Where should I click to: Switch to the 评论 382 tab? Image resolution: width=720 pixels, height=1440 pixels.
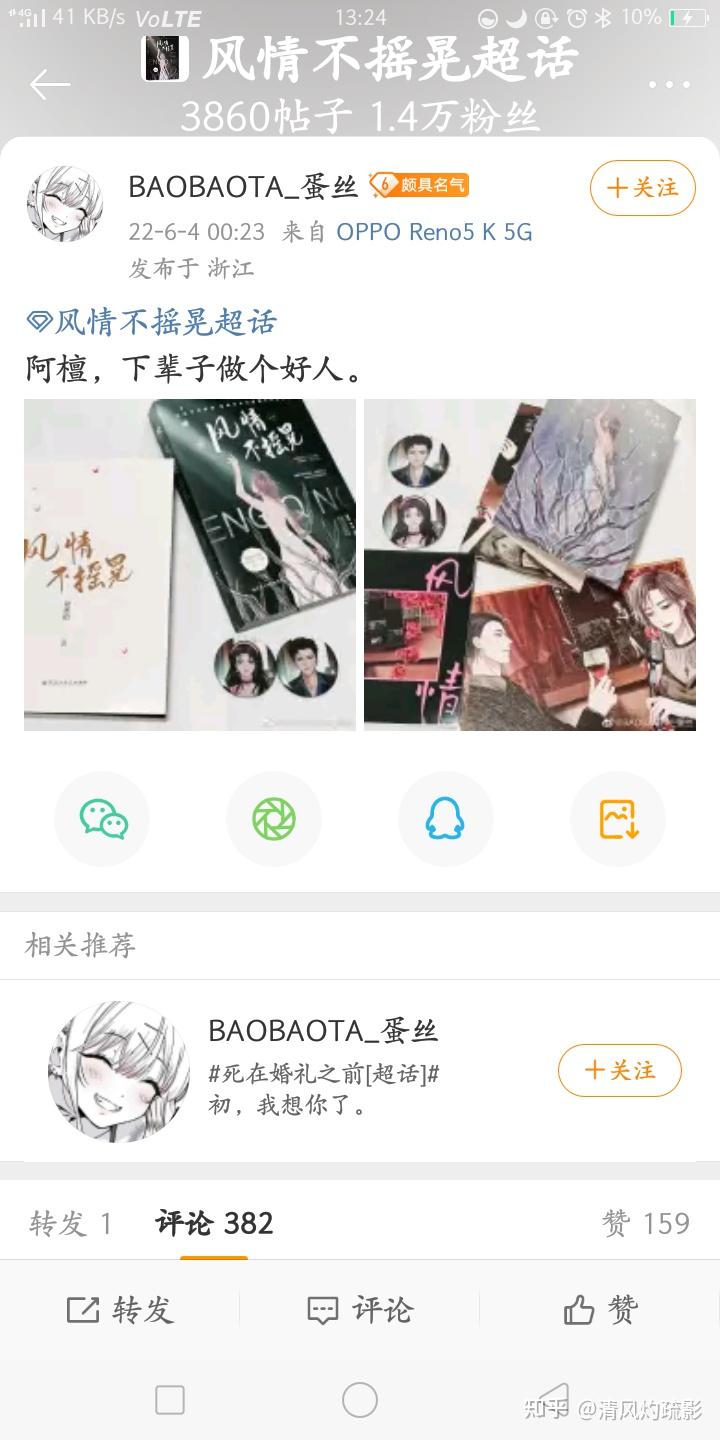click(214, 1223)
